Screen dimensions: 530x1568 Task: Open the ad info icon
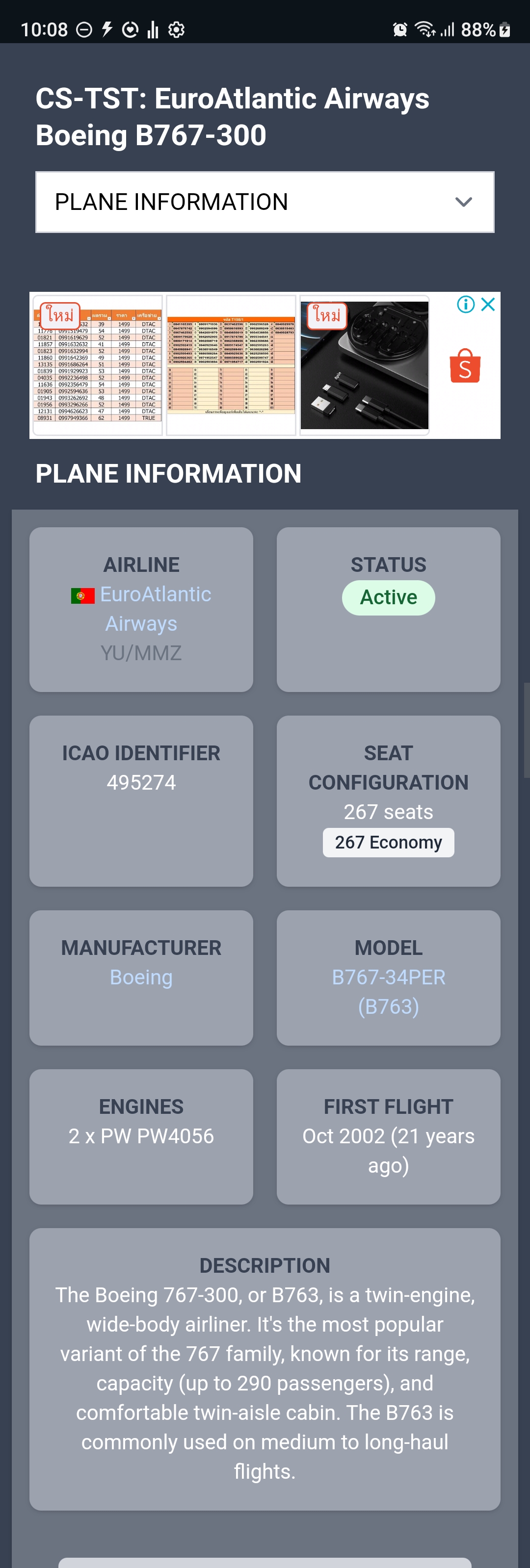466,305
